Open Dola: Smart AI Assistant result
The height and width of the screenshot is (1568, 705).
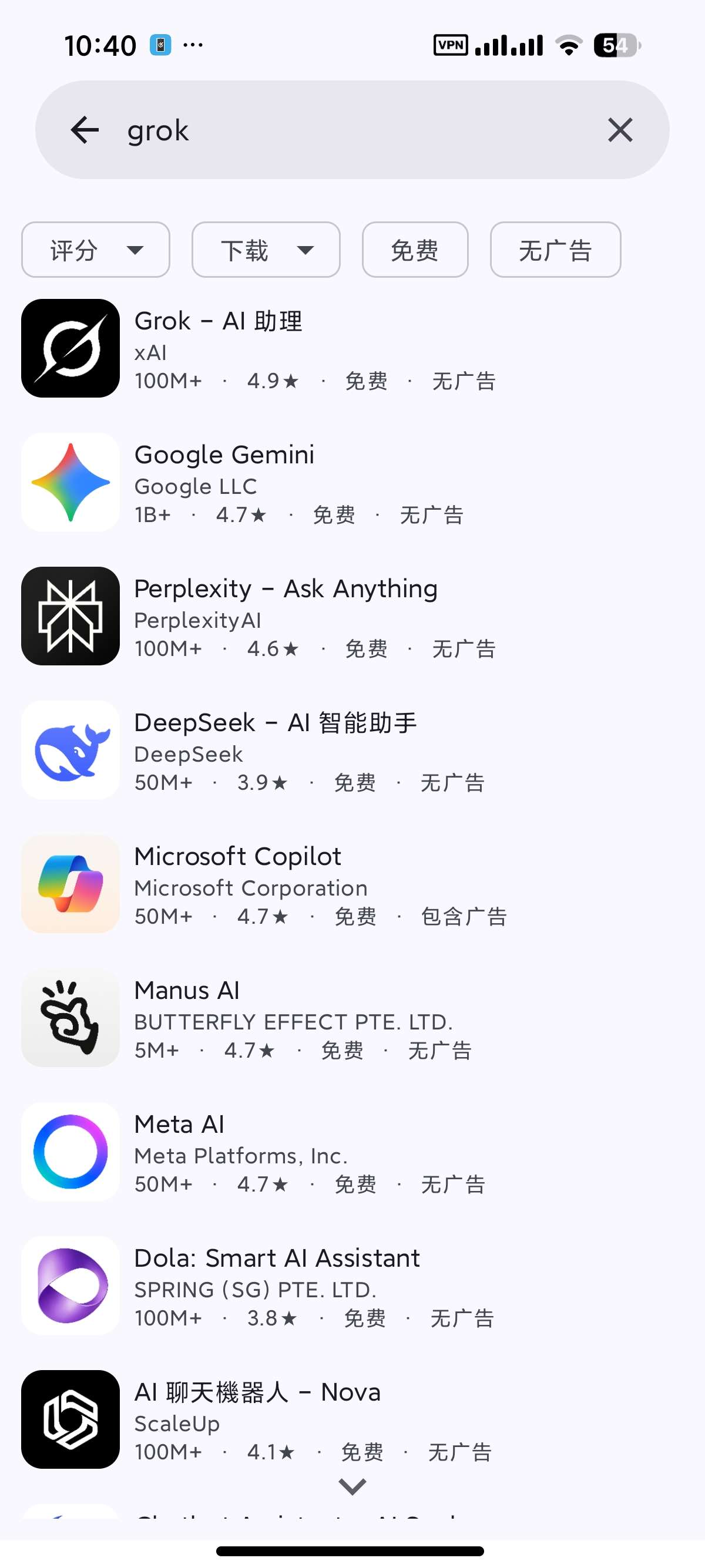(x=352, y=1286)
